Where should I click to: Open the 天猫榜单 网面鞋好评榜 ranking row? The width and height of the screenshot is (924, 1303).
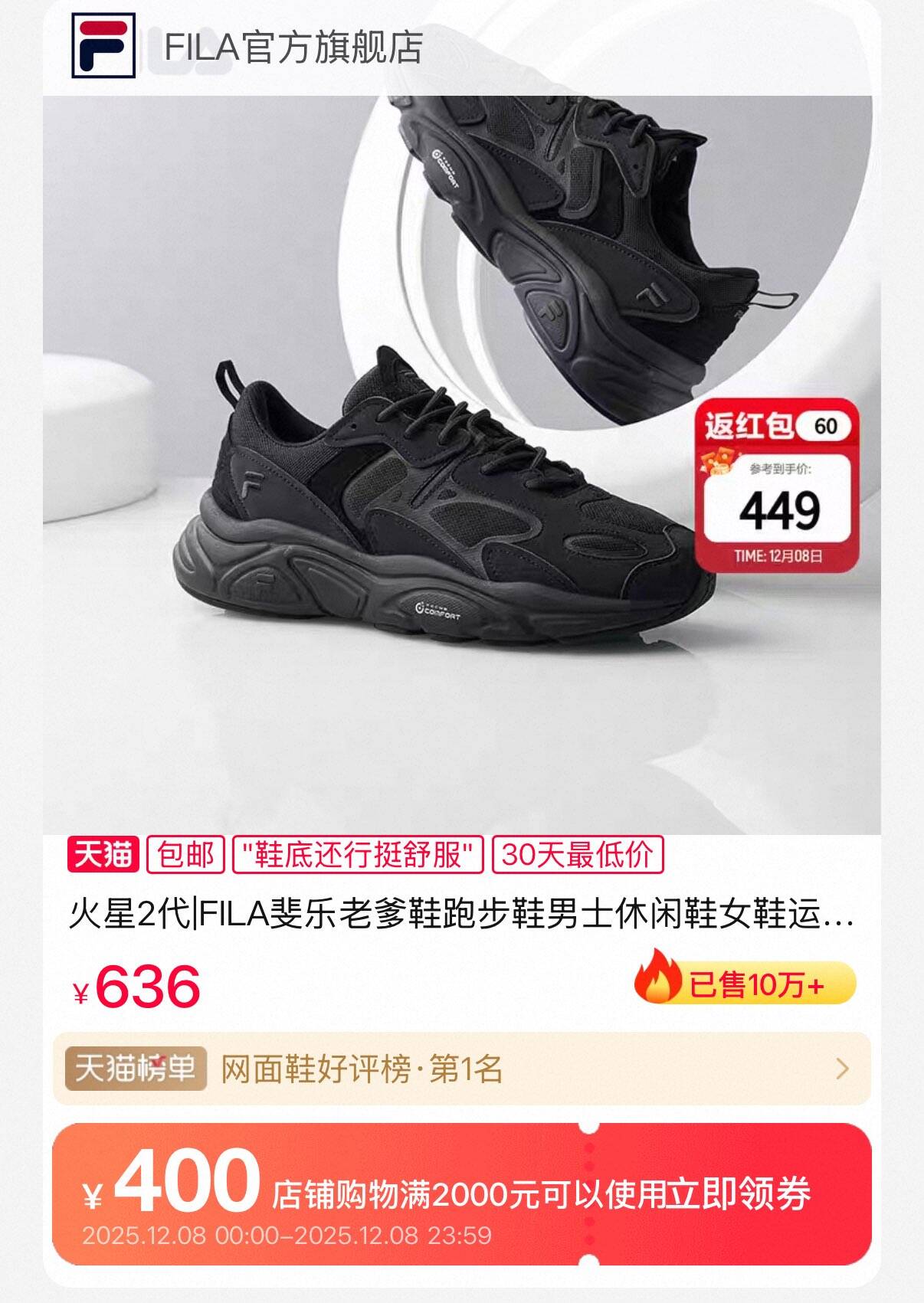pos(461,1069)
